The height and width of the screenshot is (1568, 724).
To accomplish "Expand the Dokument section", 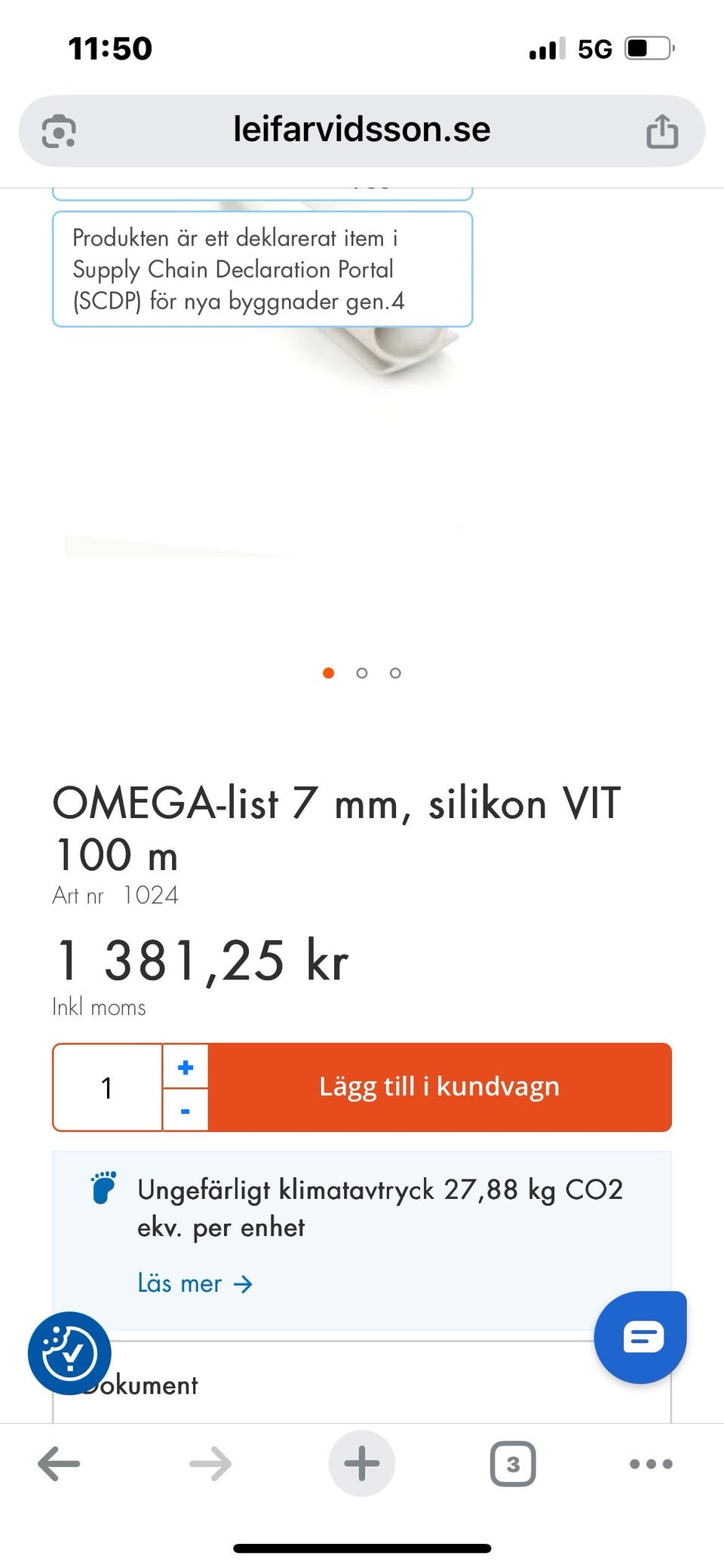I will (140, 1385).
